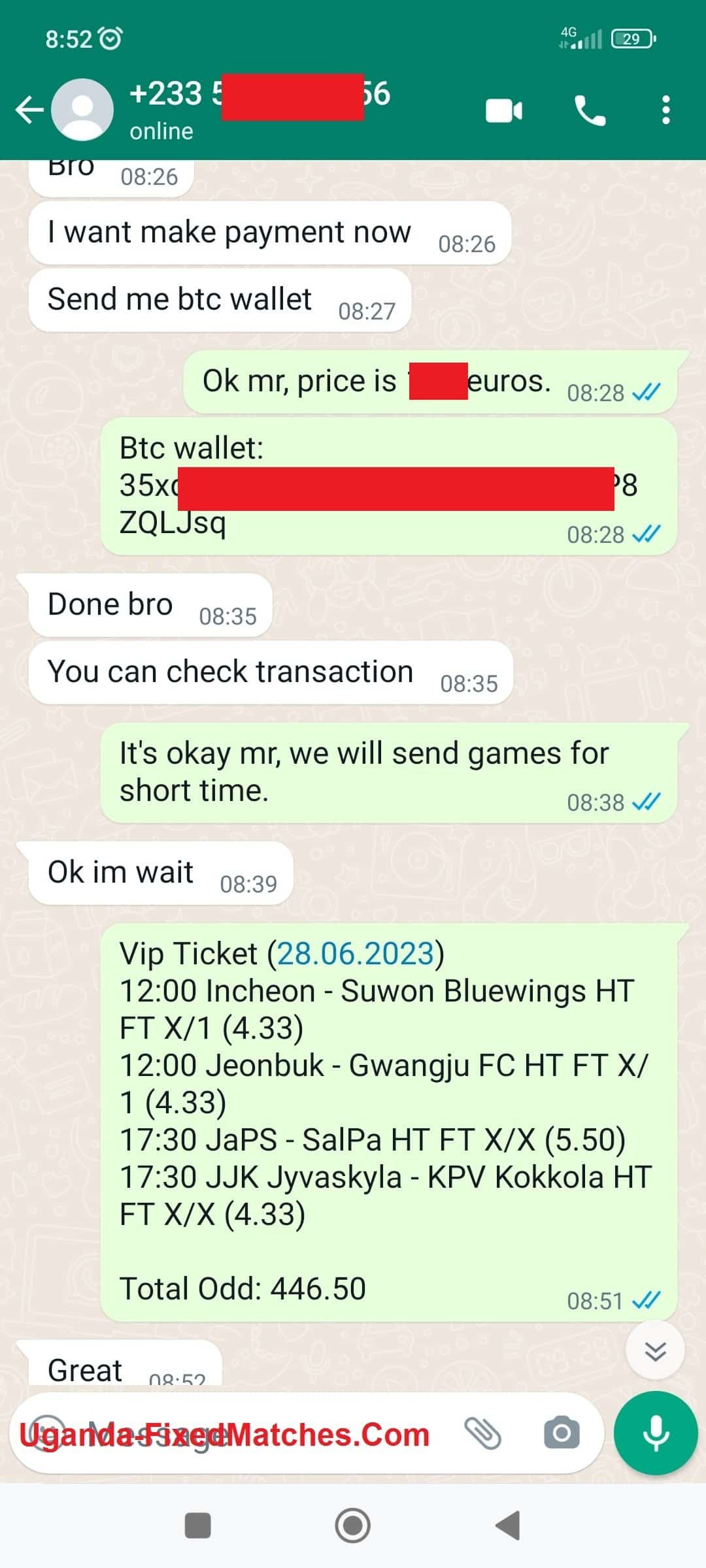Focus the message input field
Viewport: 706px width, 1568px height.
tap(261, 1434)
